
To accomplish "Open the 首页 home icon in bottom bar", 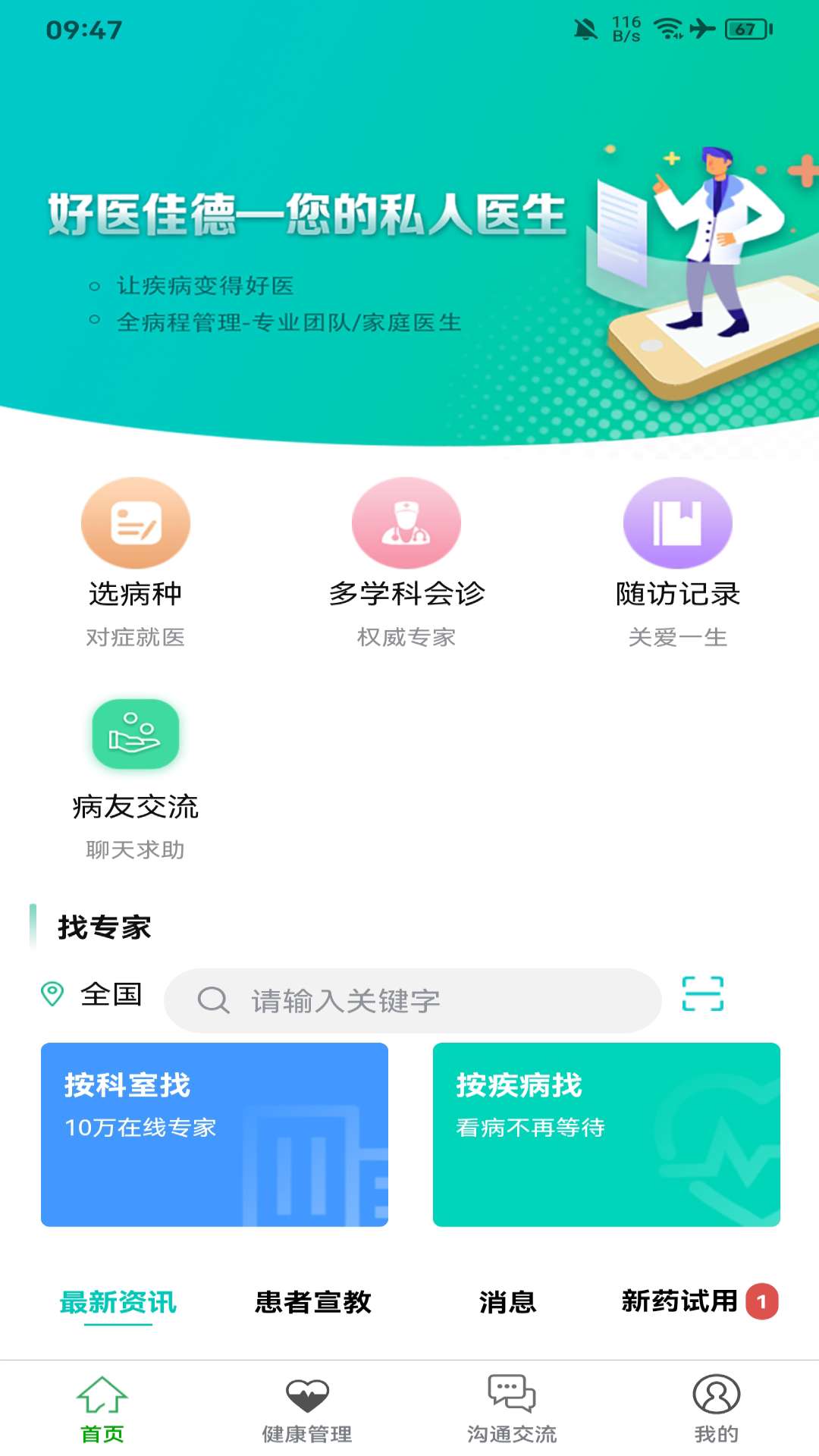I will click(102, 1409).
